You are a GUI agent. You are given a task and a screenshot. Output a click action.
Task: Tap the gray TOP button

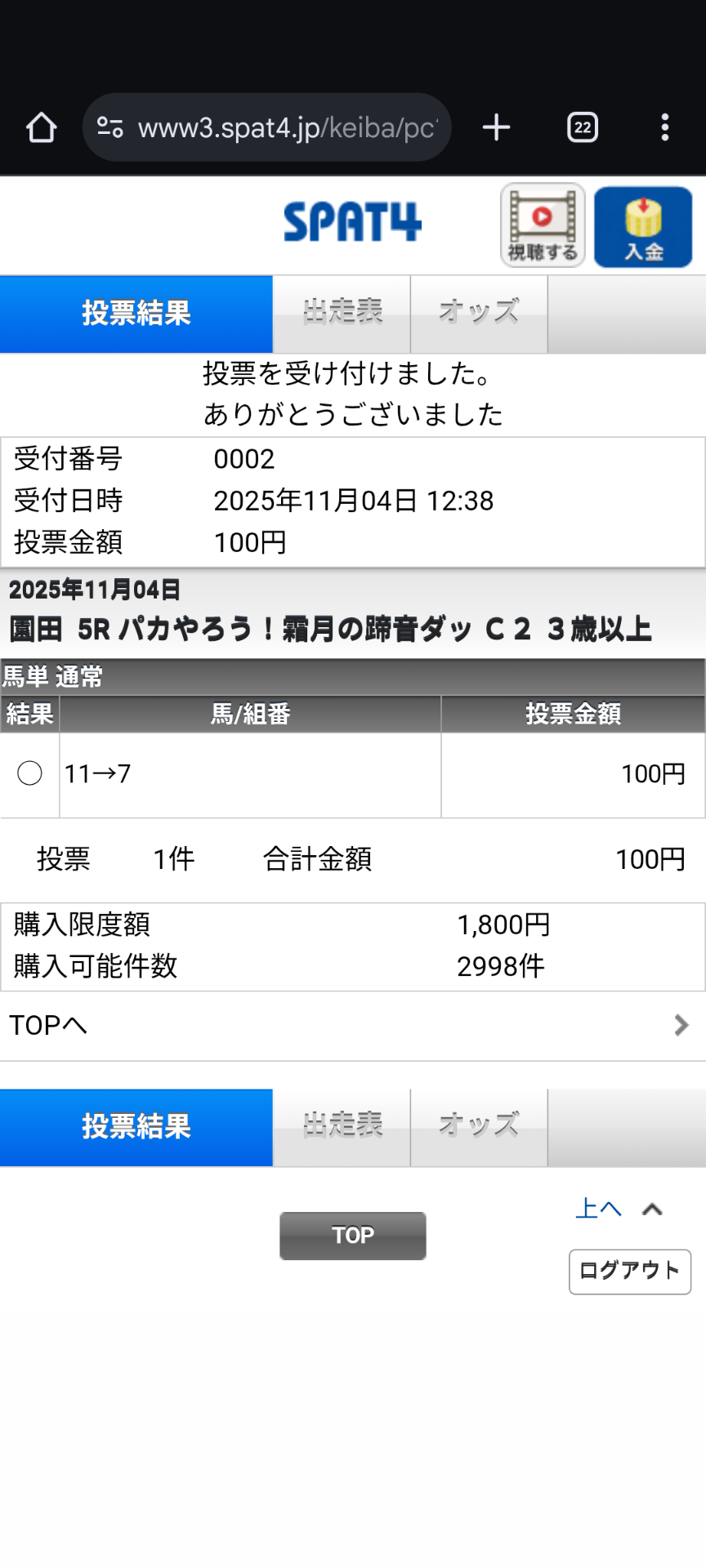point(353,1236)
